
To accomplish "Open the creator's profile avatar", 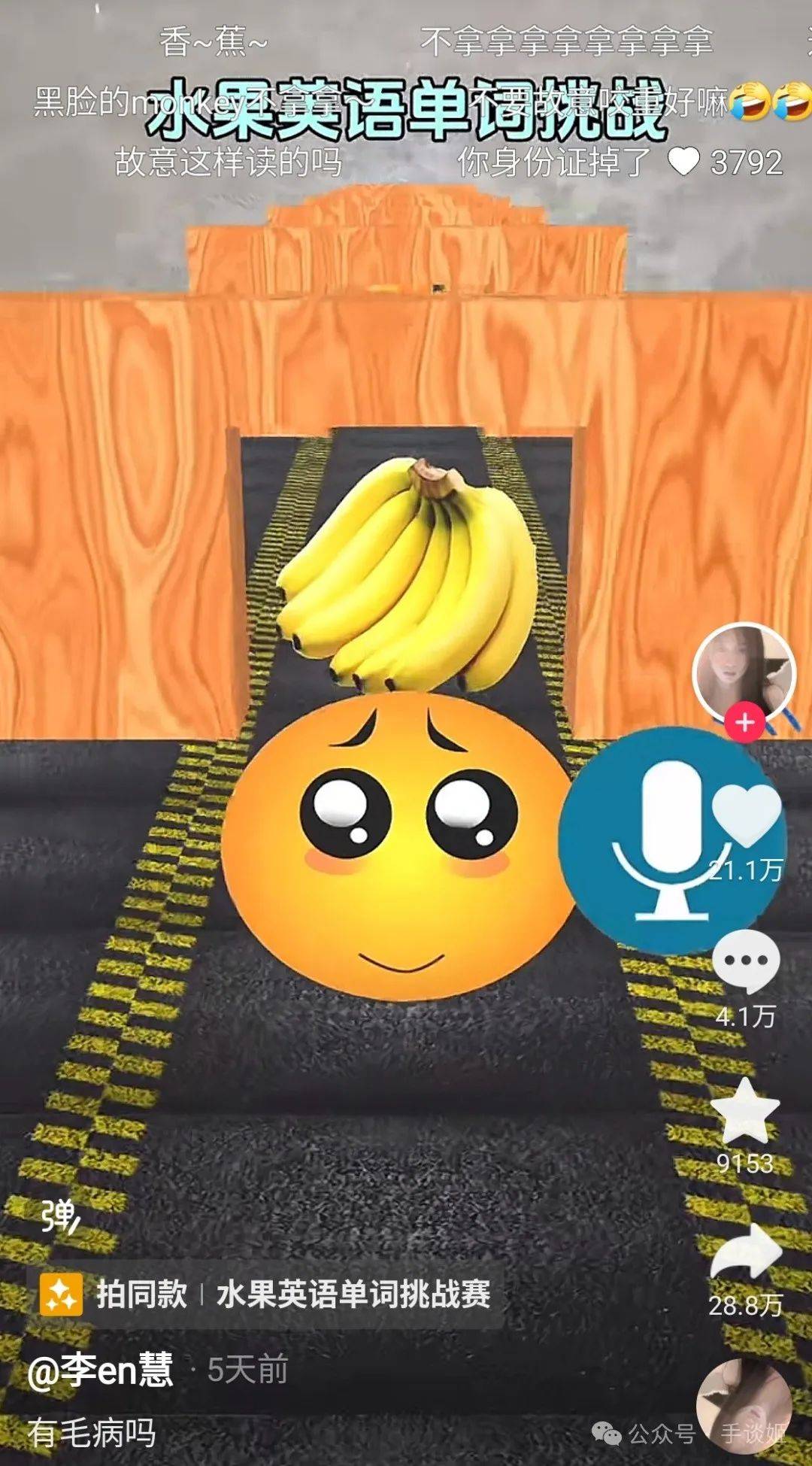I will (743, 672).
